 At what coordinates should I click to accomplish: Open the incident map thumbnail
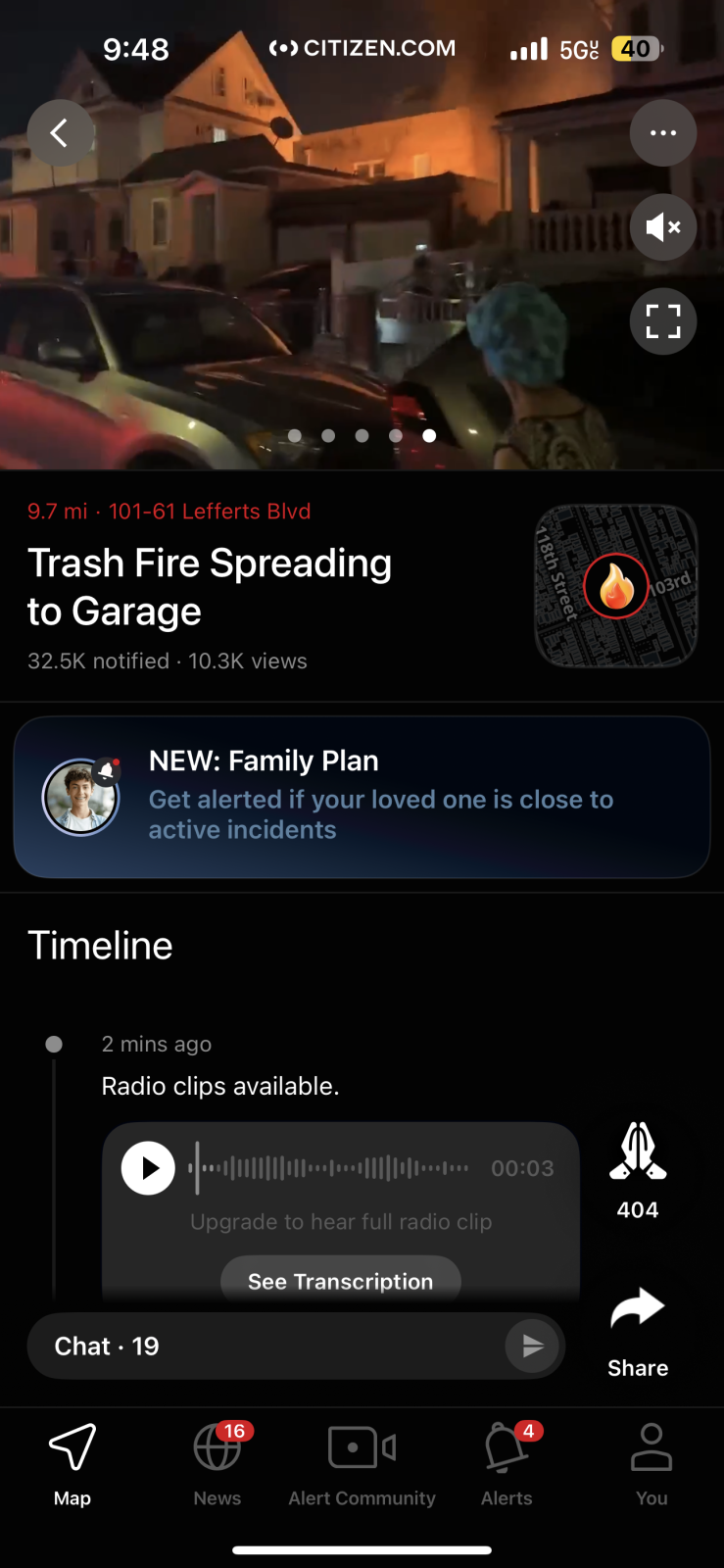click(616, 586)
